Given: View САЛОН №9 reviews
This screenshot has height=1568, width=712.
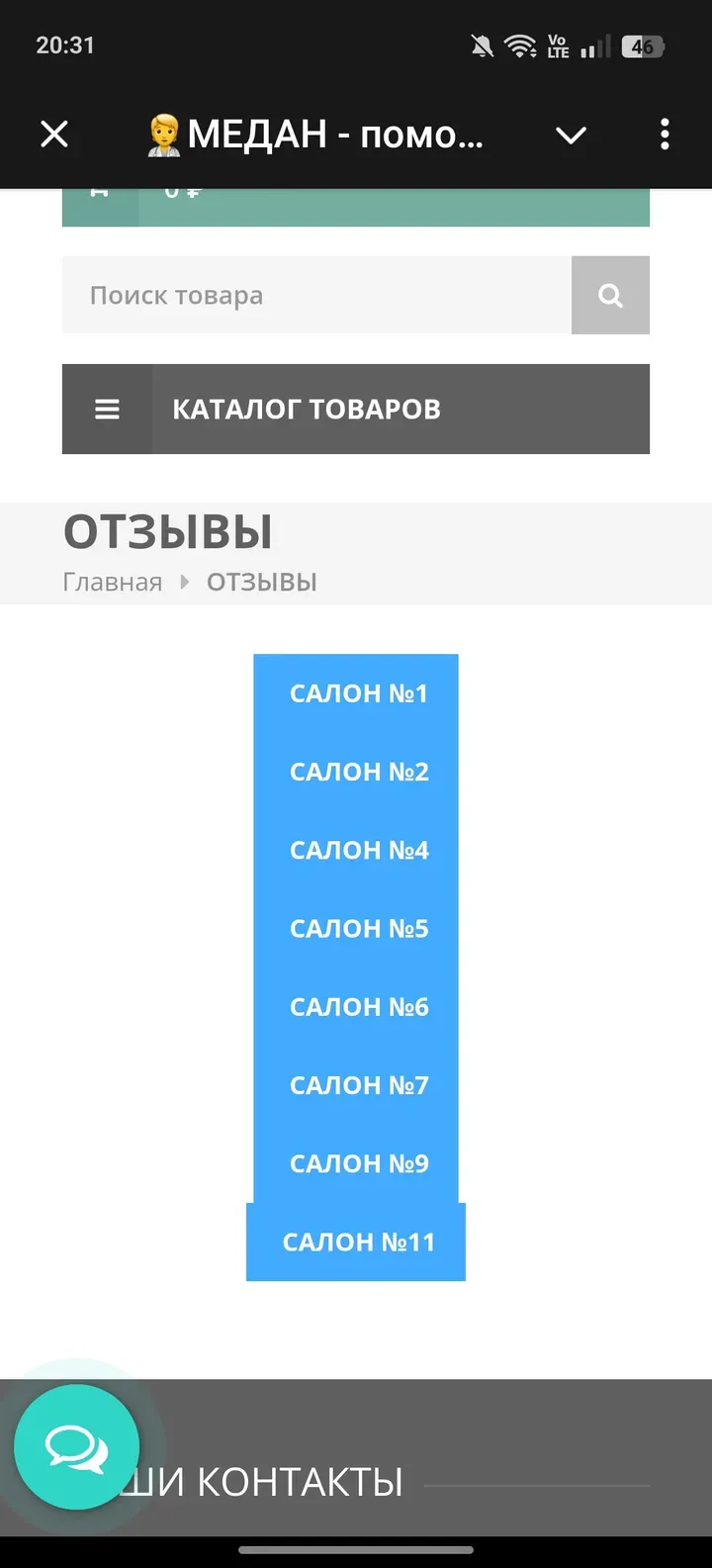Looking at the screenshot, I should 357,1163.
